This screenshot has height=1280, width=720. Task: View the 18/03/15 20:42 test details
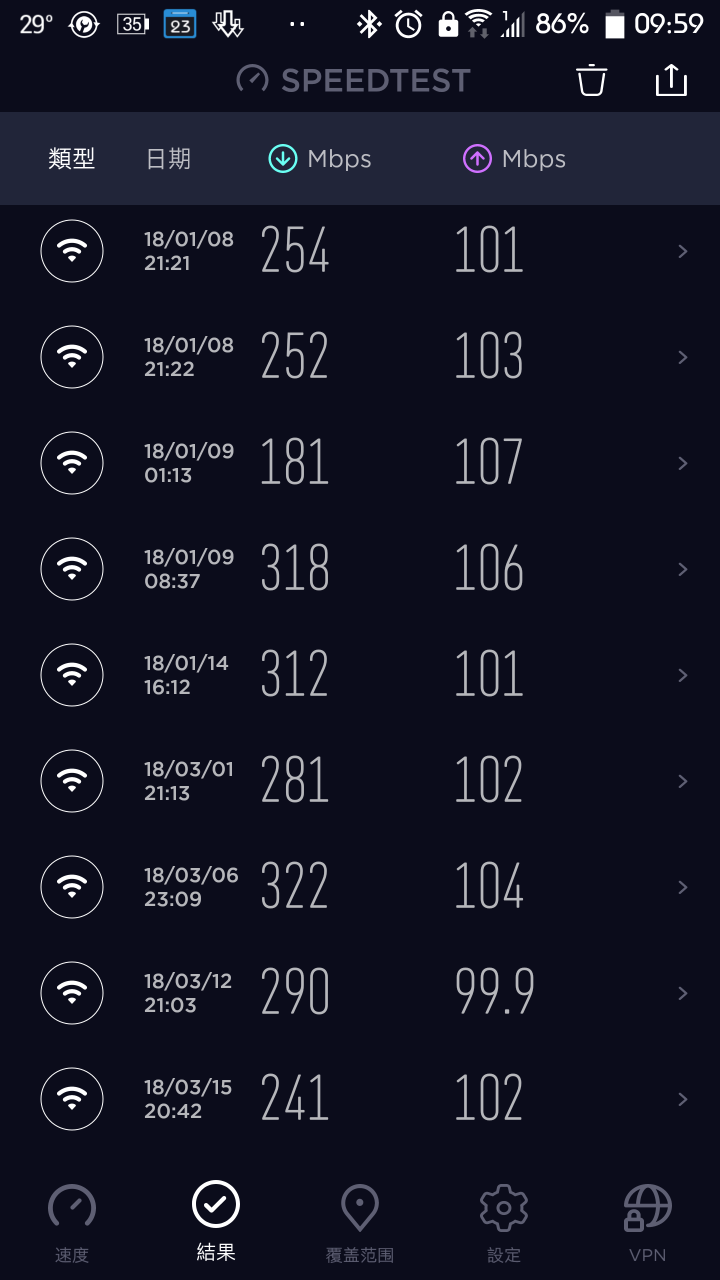point(360,1099)
